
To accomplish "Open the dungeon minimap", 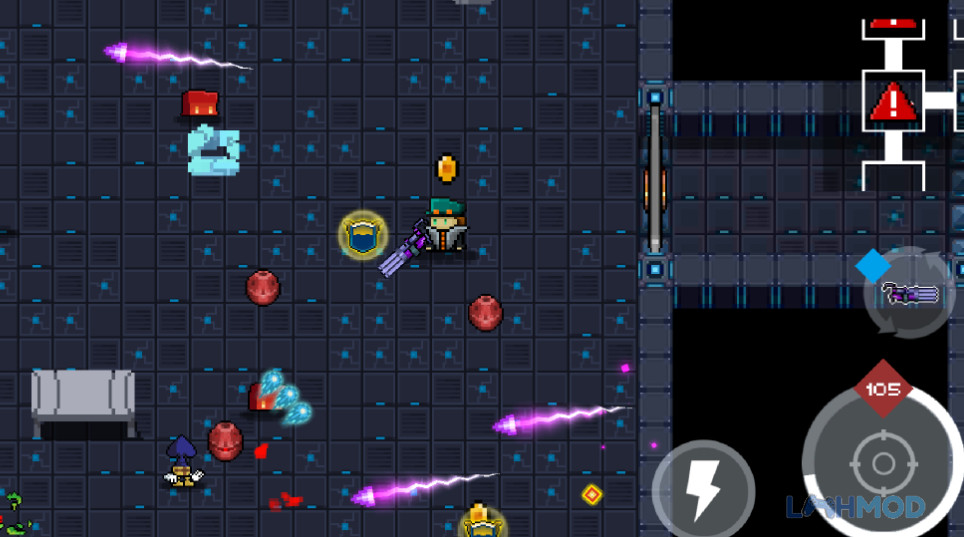I will pos(905,100).
